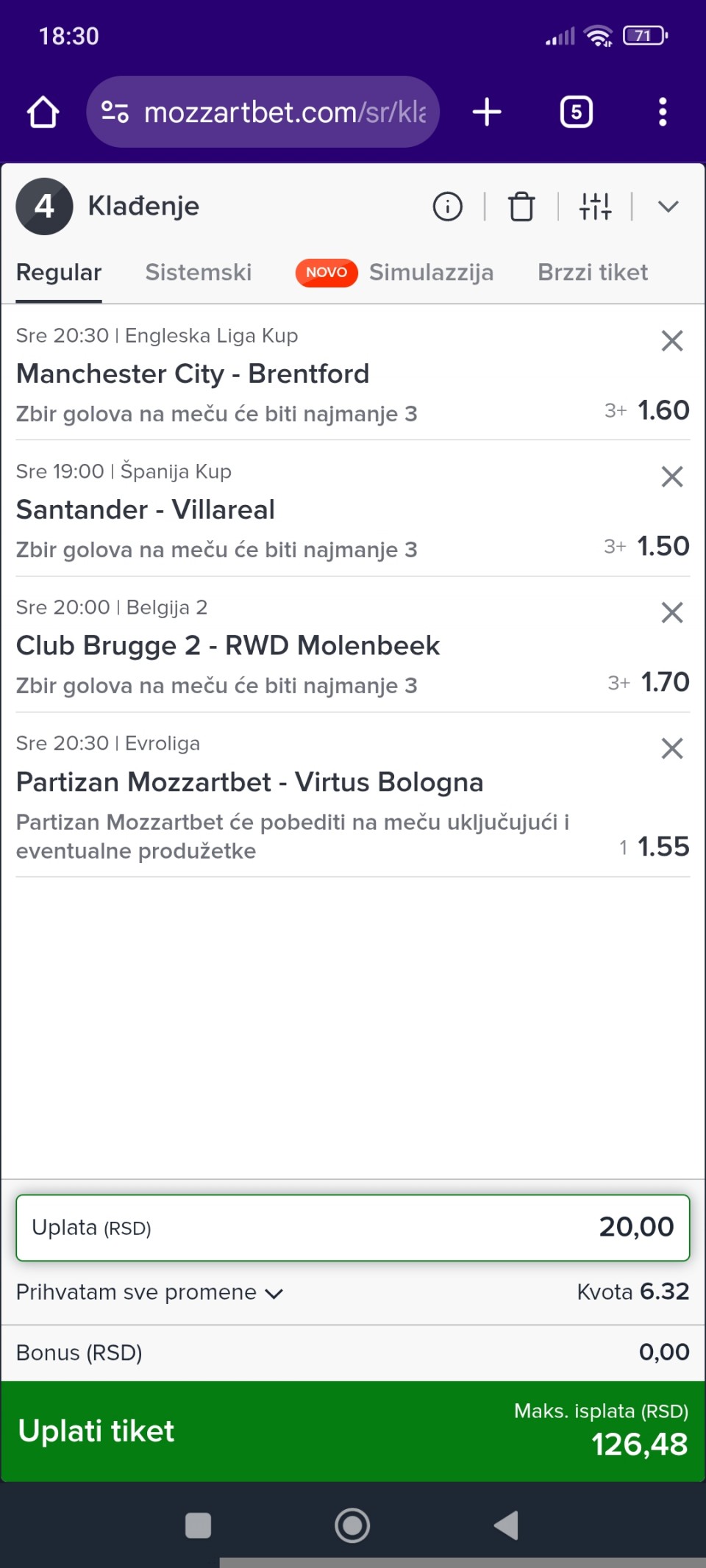Remove the Santander - Villareal selection
Viewport: 706px width, 1568px height.
(672, 477)
